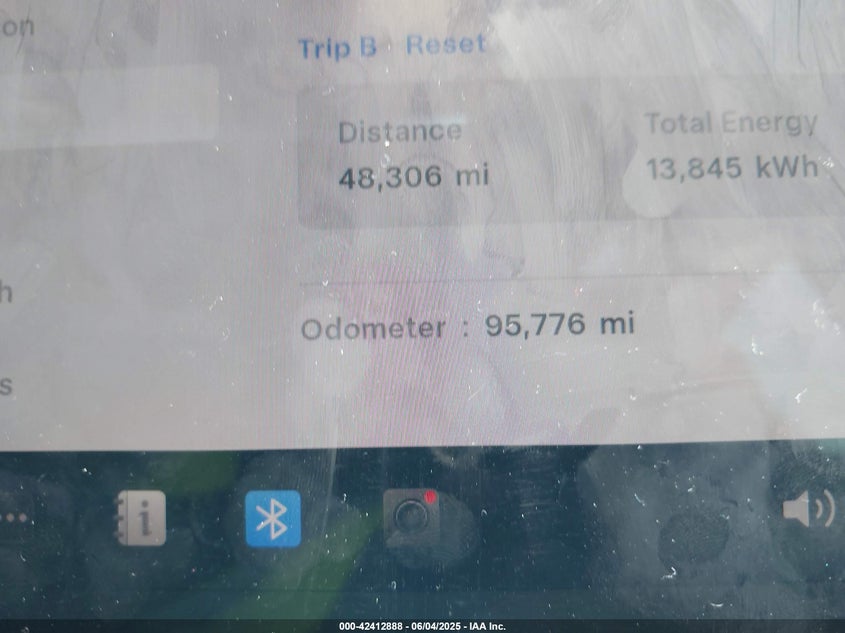Open the dashcam icon
The width and height of the screenshot is (845, 633).
[412, 517]
